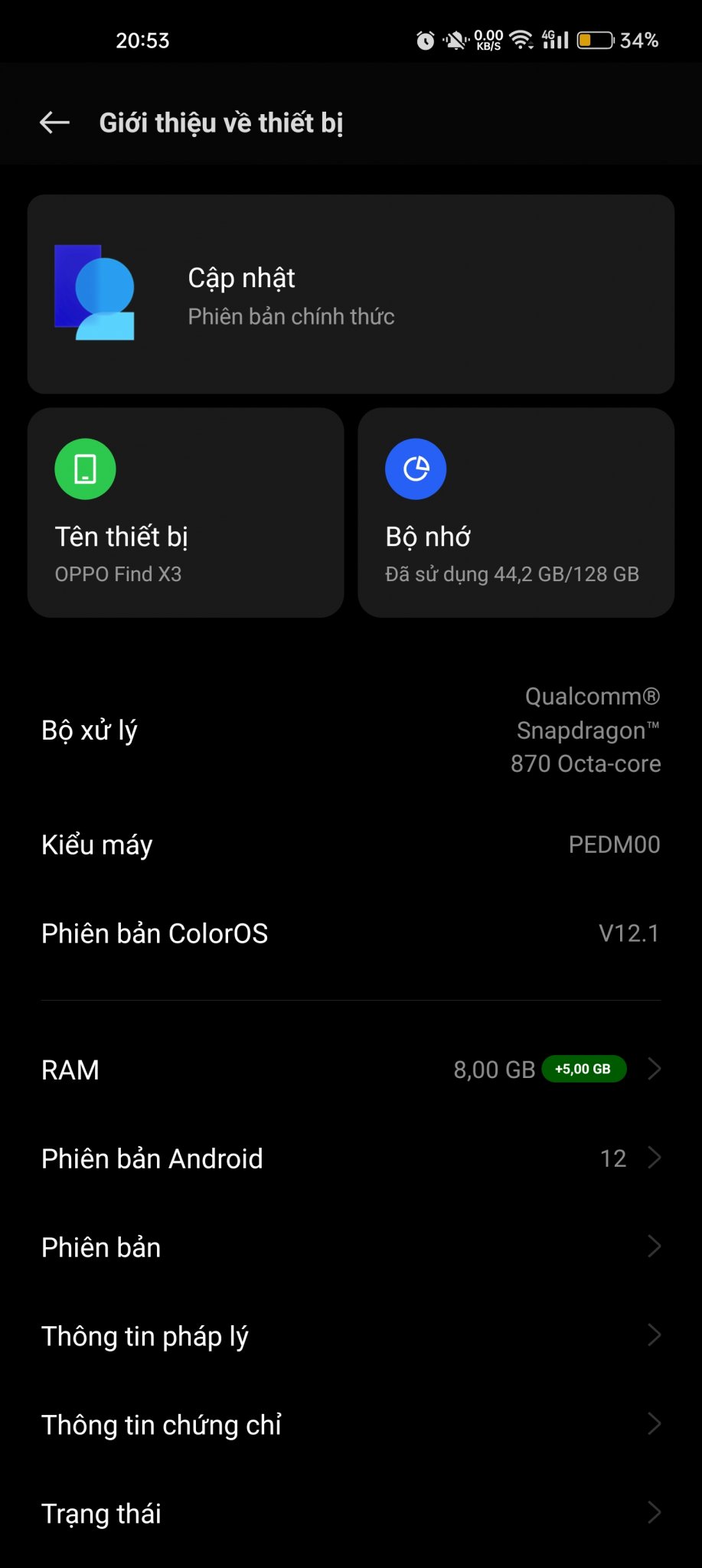Open Thông tin pháp lý

click(351, 1336)
